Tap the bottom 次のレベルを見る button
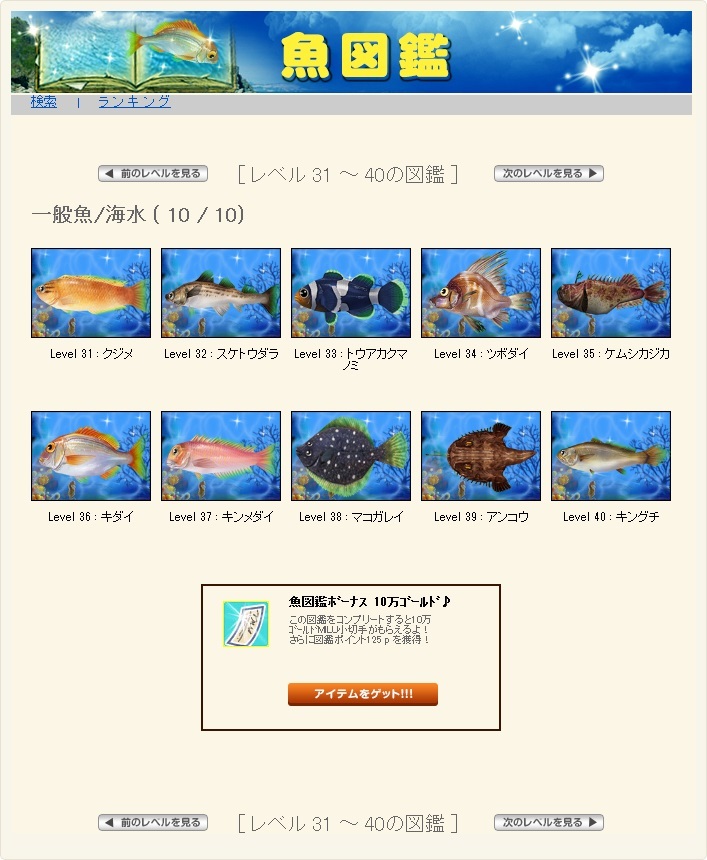The width and height of the screenshot is (707, 860). click(x=549, y=823)
